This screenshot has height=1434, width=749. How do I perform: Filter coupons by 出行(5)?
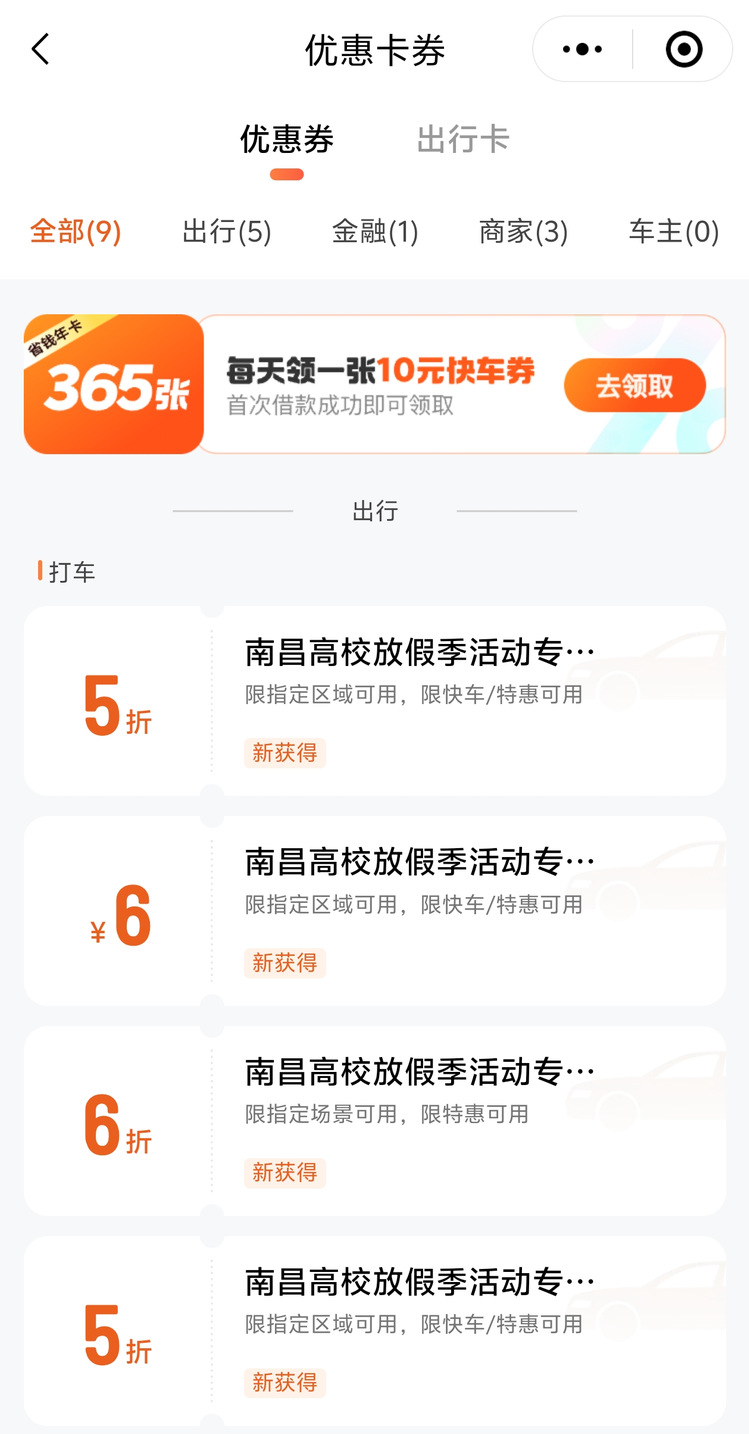[x=227, y=232]
